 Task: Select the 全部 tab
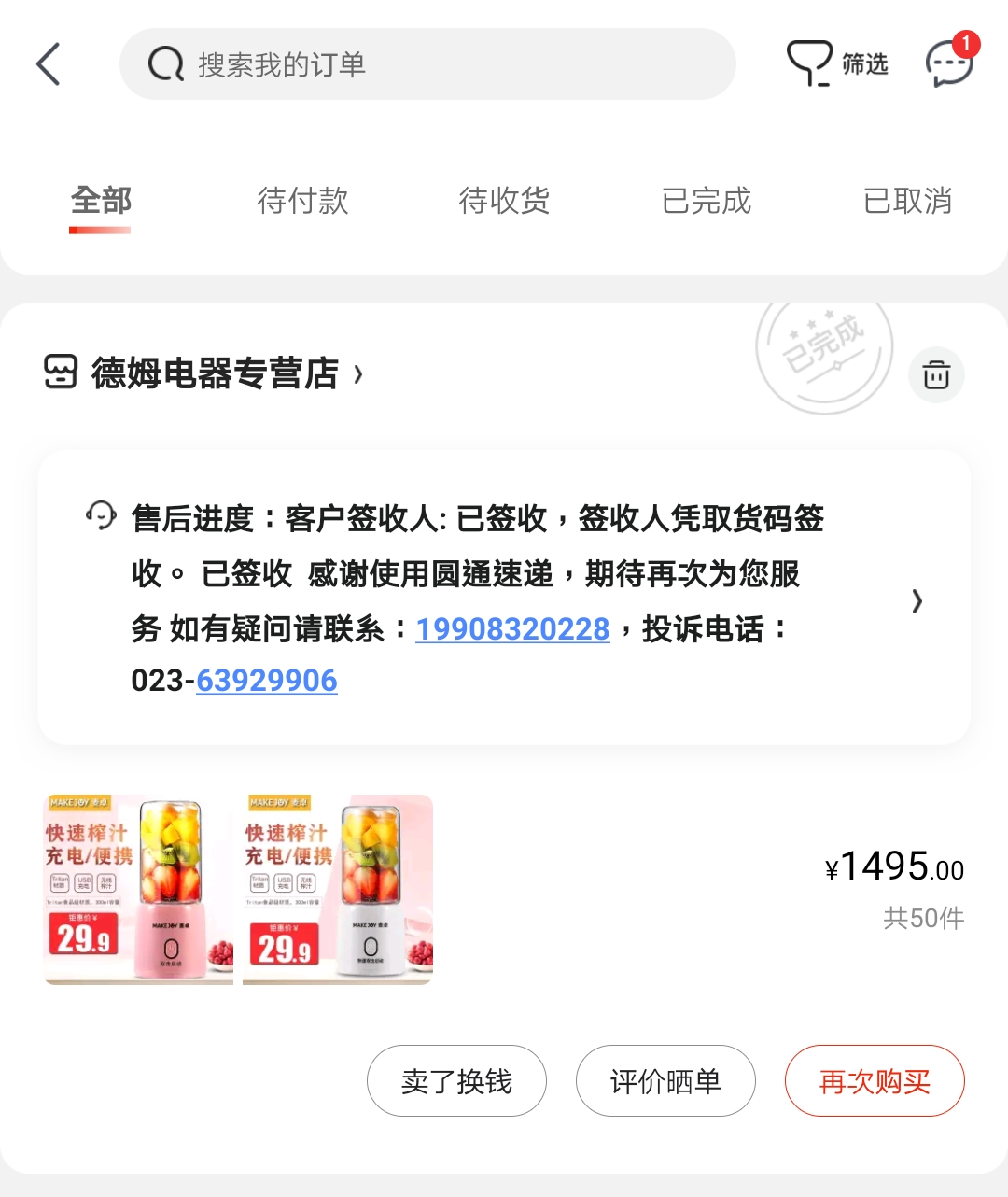101,201
